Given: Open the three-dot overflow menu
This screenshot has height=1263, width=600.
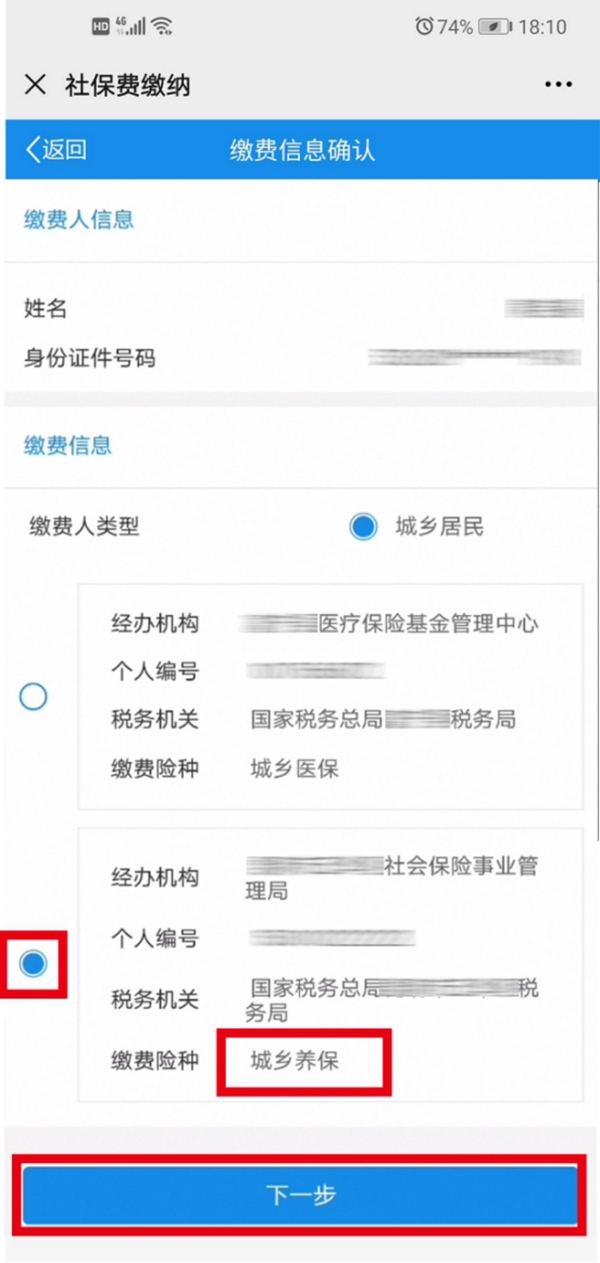Looking at the screenshot, I should click(558, 85).
